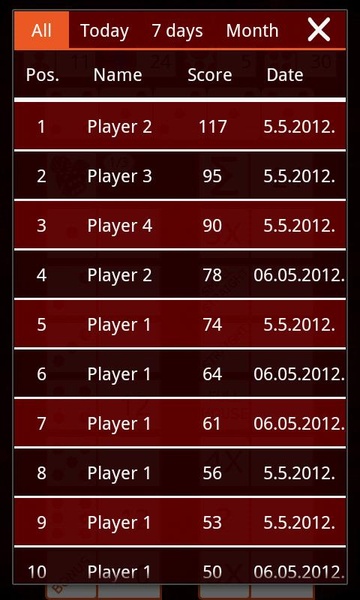The height and width of the screenshot is (600, 360).
Task: Select the All scores tab
Action: click(41, 30)
